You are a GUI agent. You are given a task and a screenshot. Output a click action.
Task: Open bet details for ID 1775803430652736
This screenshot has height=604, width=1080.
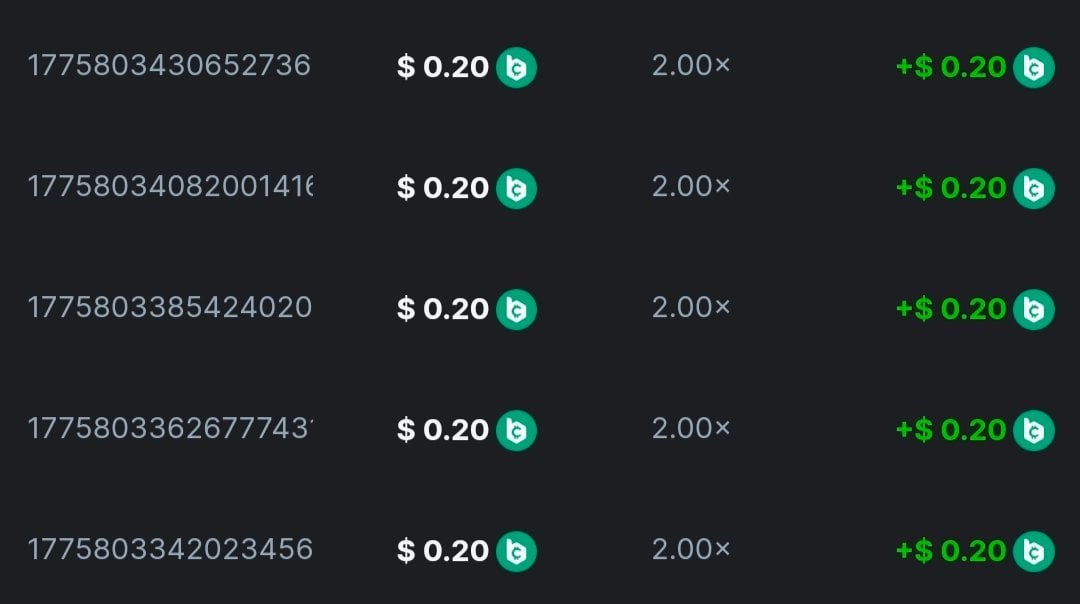(169, 67)
